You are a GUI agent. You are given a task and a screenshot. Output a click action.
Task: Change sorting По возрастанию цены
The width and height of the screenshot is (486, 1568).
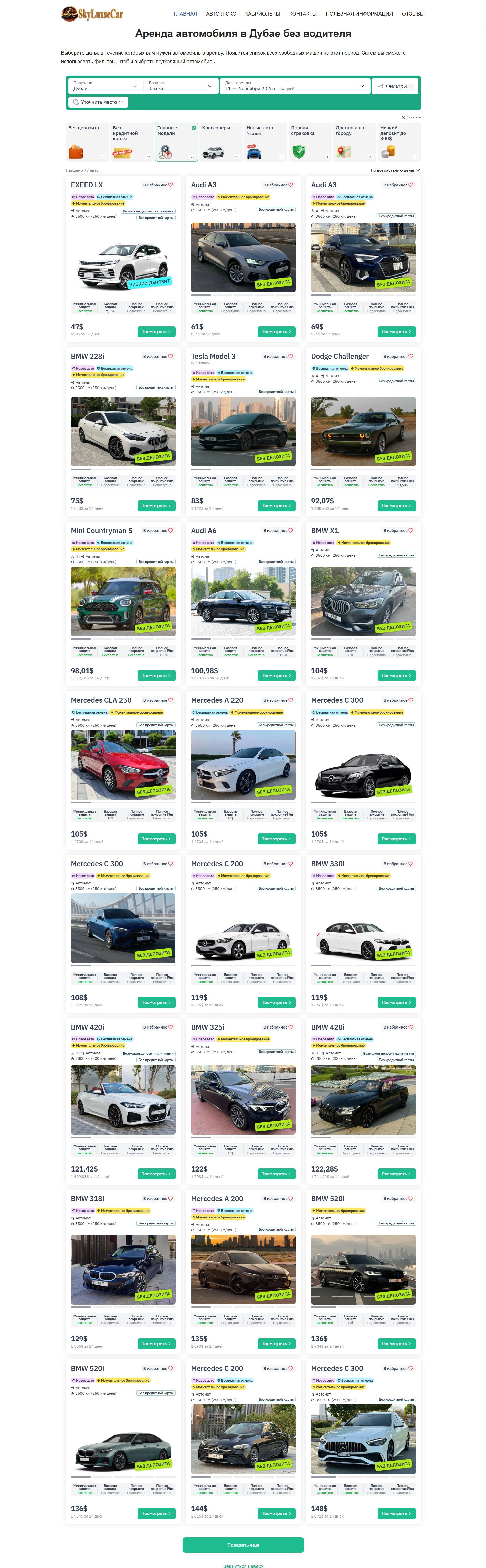pos(395,170)
